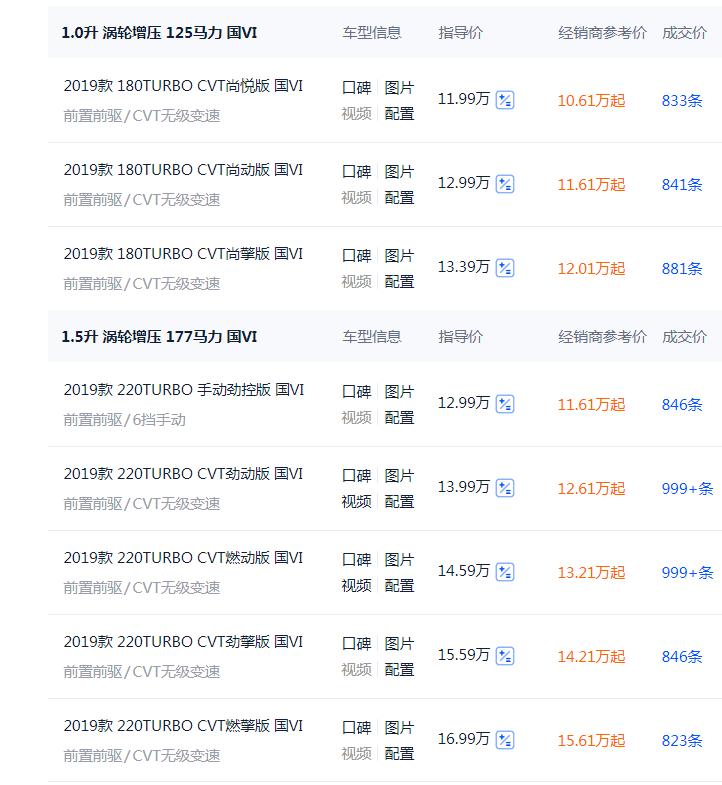The image size is (722, 785).
Task: Open model page 2019款 220TURBO 手动劲控版
Action: pyautogui.click(x=186, y=390)
